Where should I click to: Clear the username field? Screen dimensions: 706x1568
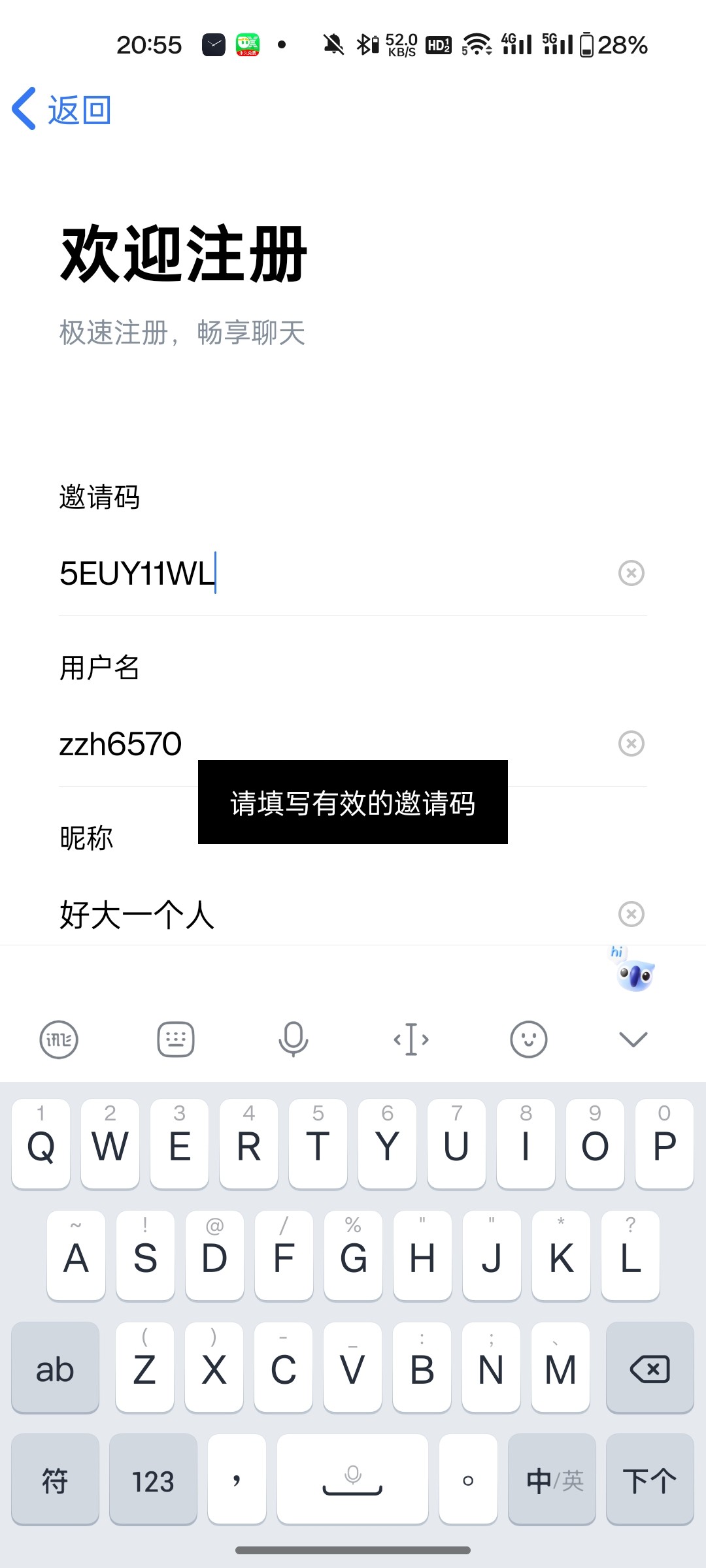click(631, 743)
